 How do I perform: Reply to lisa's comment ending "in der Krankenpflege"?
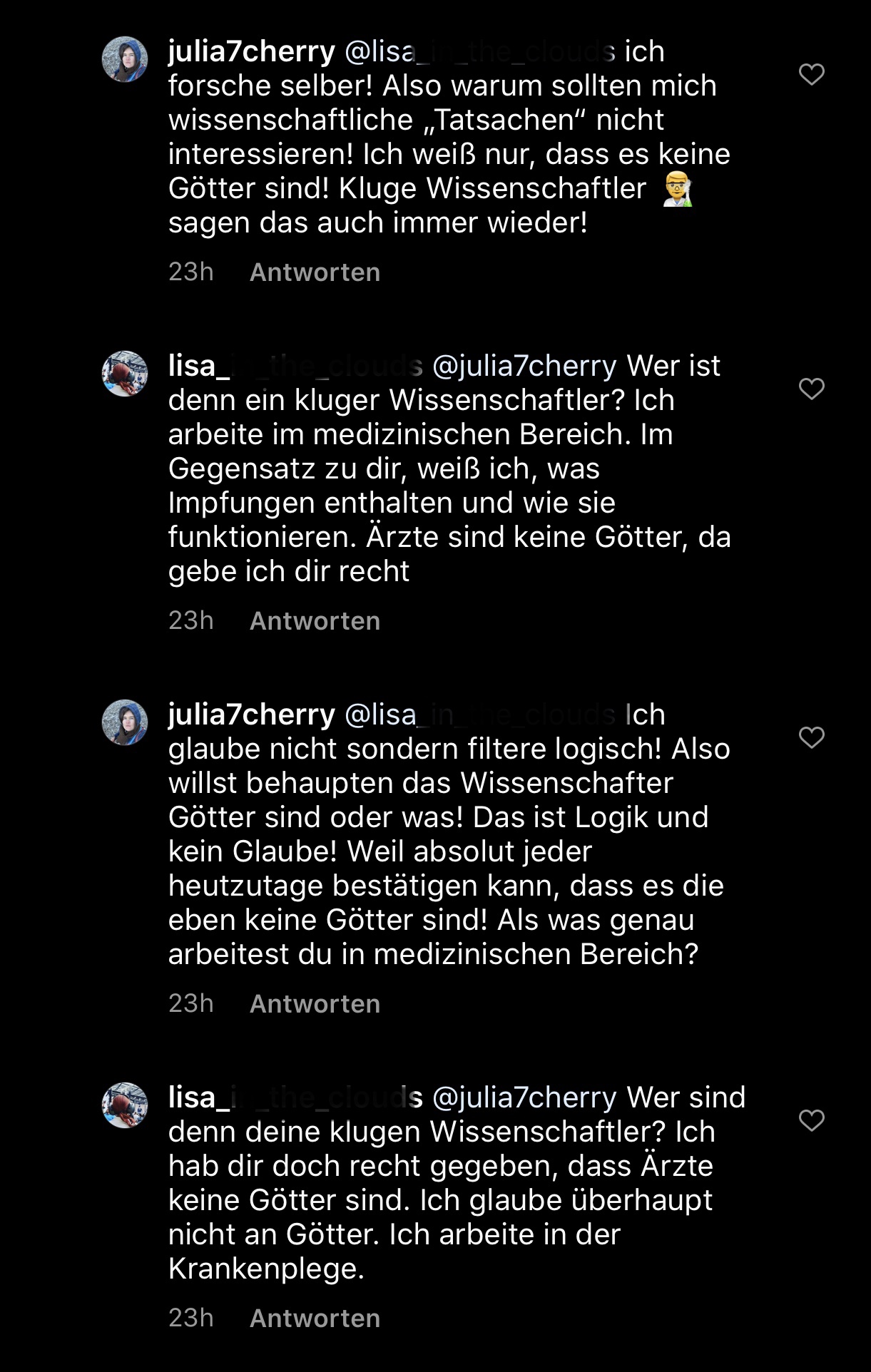point(315,1319)
